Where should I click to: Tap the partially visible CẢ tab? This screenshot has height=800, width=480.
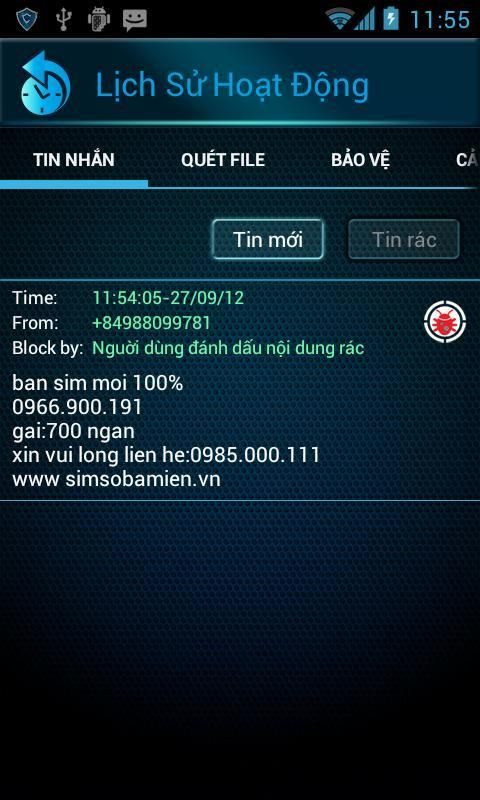(467, 160)
